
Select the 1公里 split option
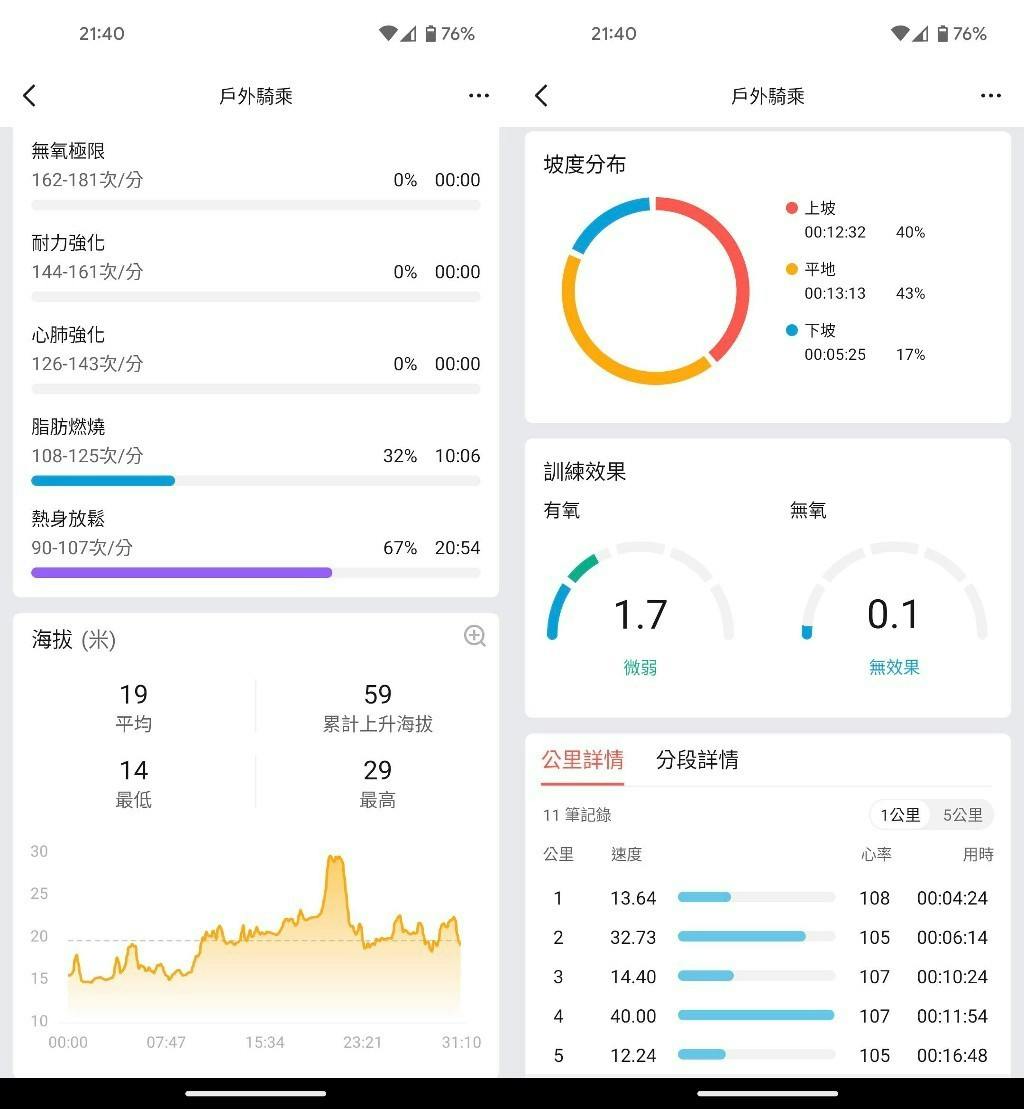pyautogui.click(x=900, y=815)
